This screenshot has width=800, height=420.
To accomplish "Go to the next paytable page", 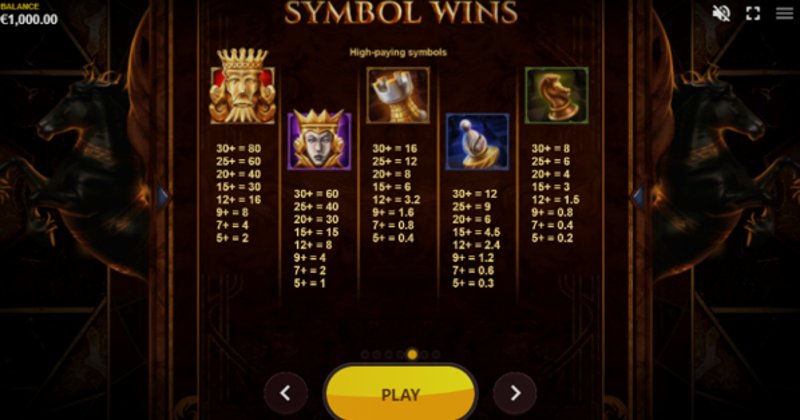I will [x=514, y=393].
